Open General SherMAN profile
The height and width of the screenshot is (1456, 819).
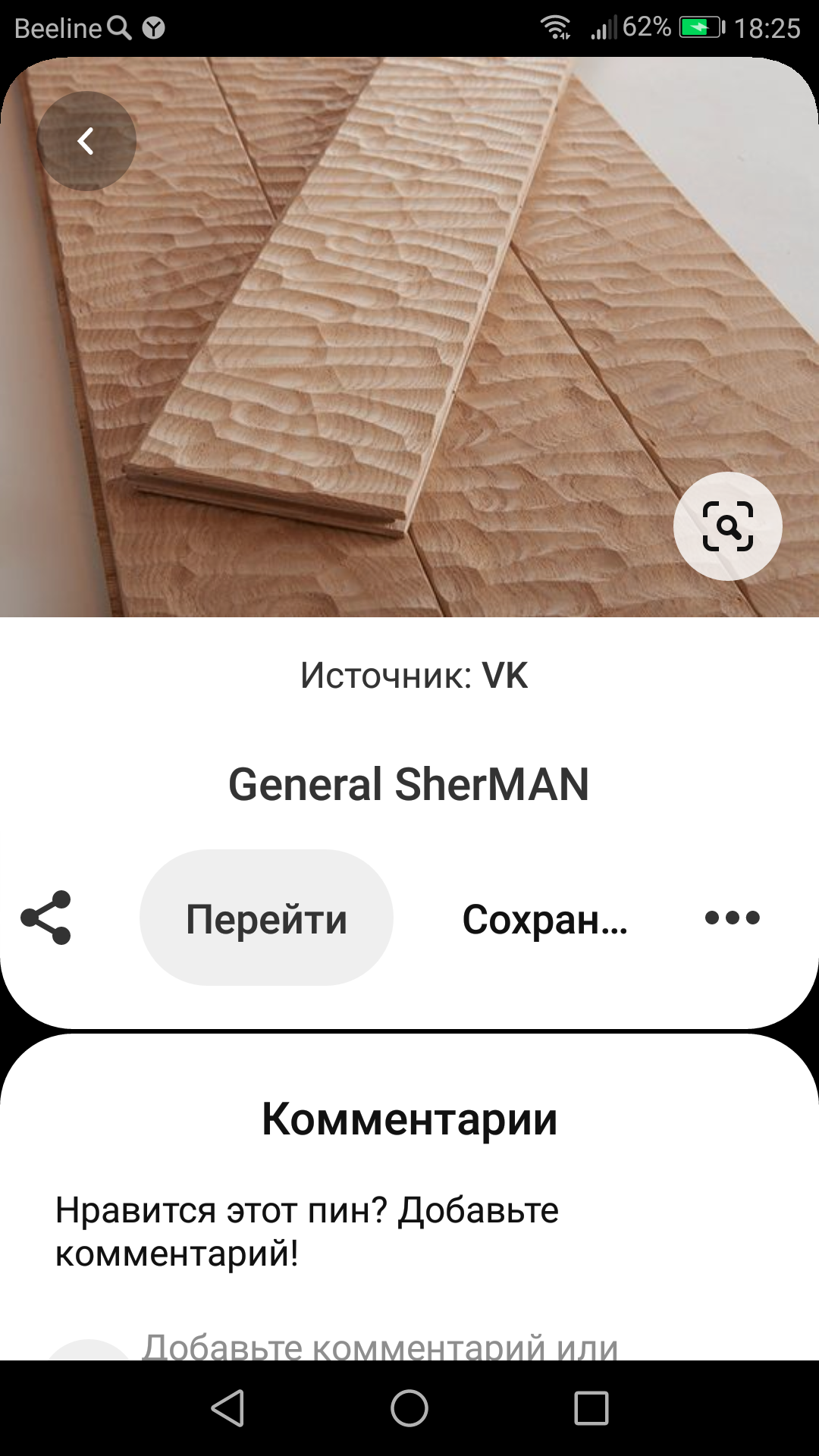tap(409, 784)
